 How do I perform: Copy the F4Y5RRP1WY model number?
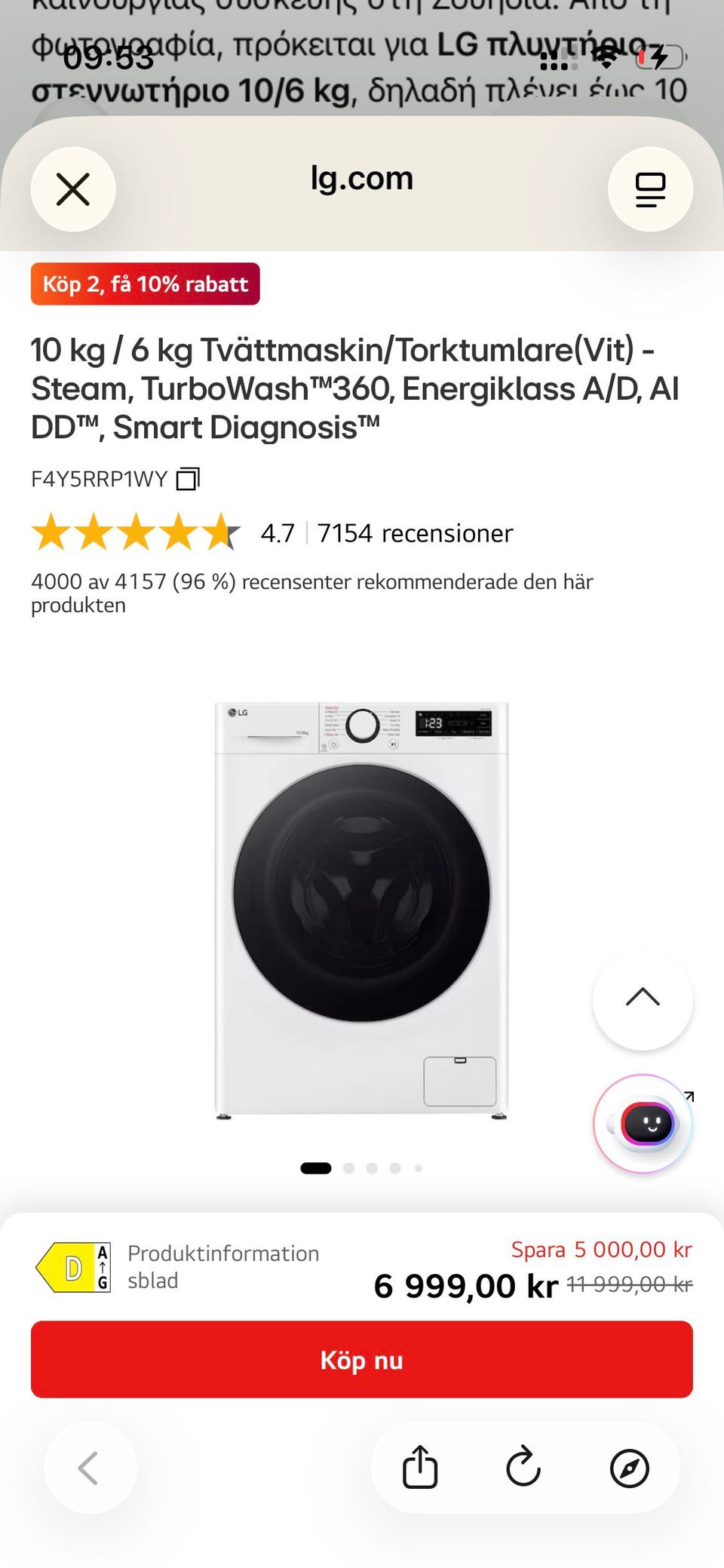click(188, 479)
